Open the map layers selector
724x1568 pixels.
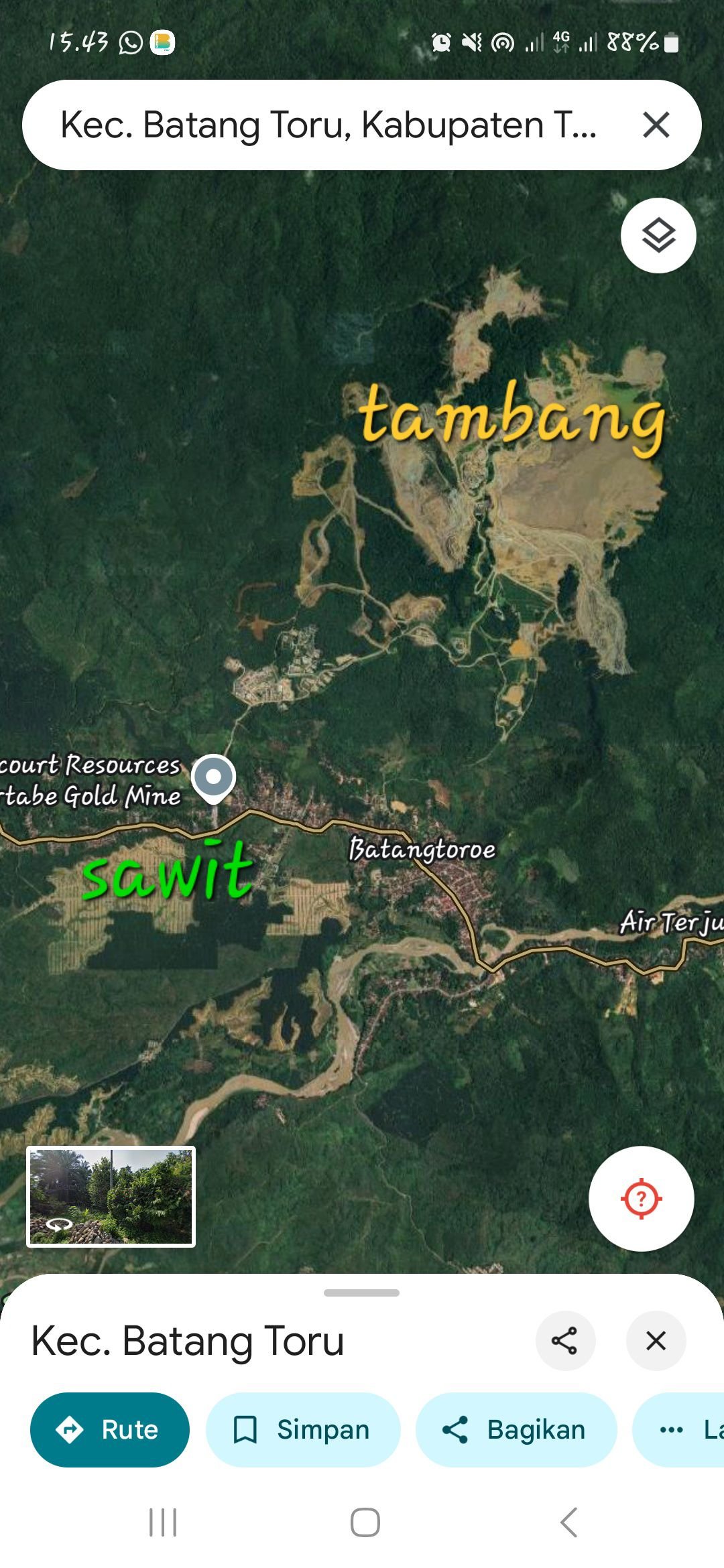coord(658,236)
